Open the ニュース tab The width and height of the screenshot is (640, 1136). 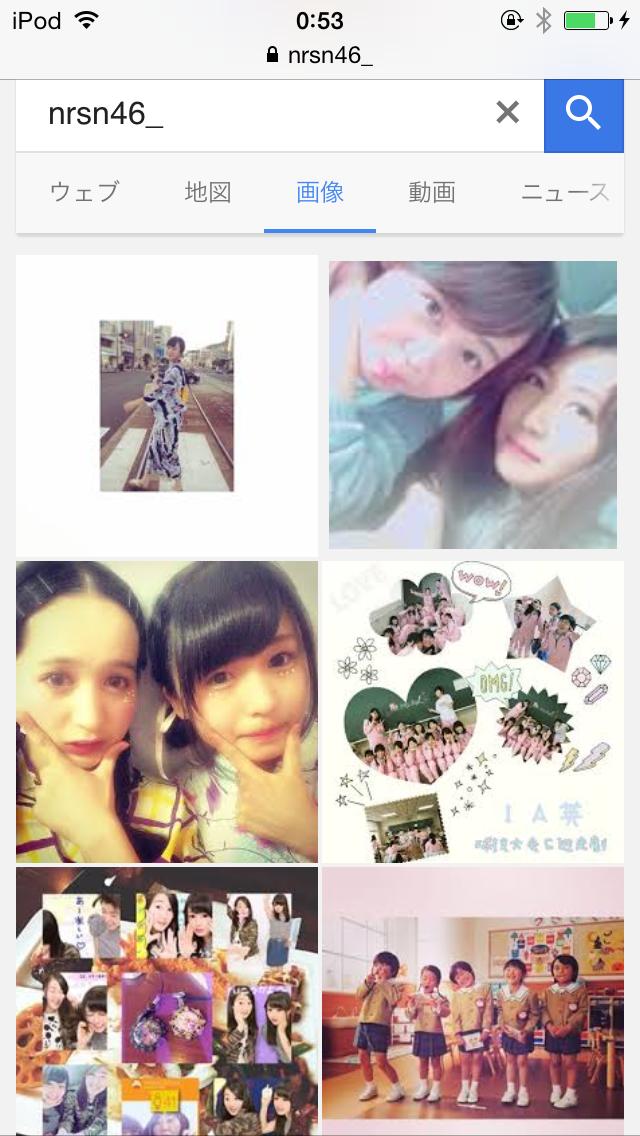565,193
